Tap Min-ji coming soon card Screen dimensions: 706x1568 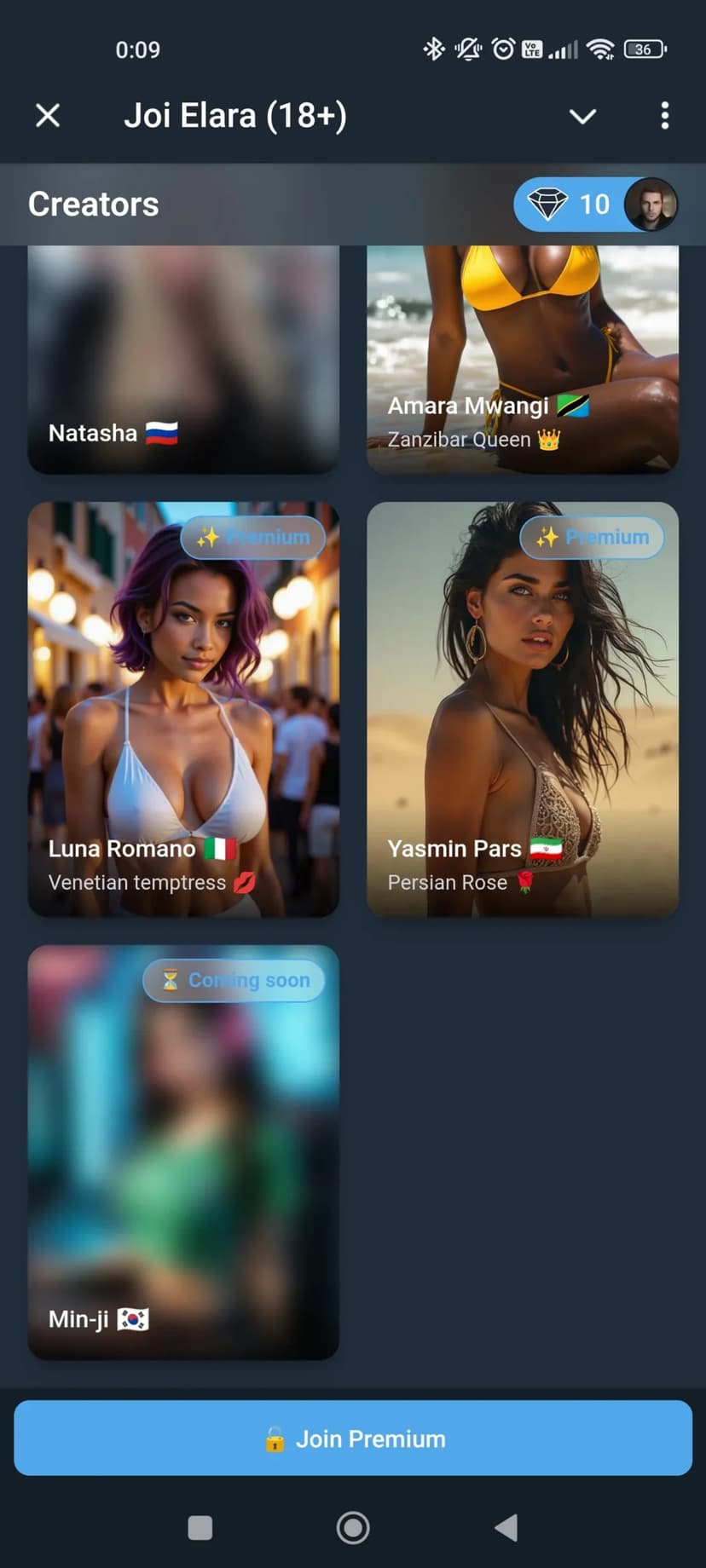183,1152
